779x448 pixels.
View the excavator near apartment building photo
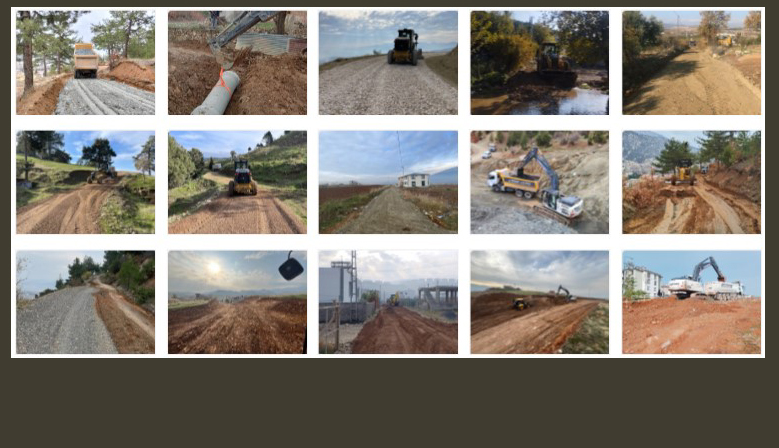coord(691,302)
